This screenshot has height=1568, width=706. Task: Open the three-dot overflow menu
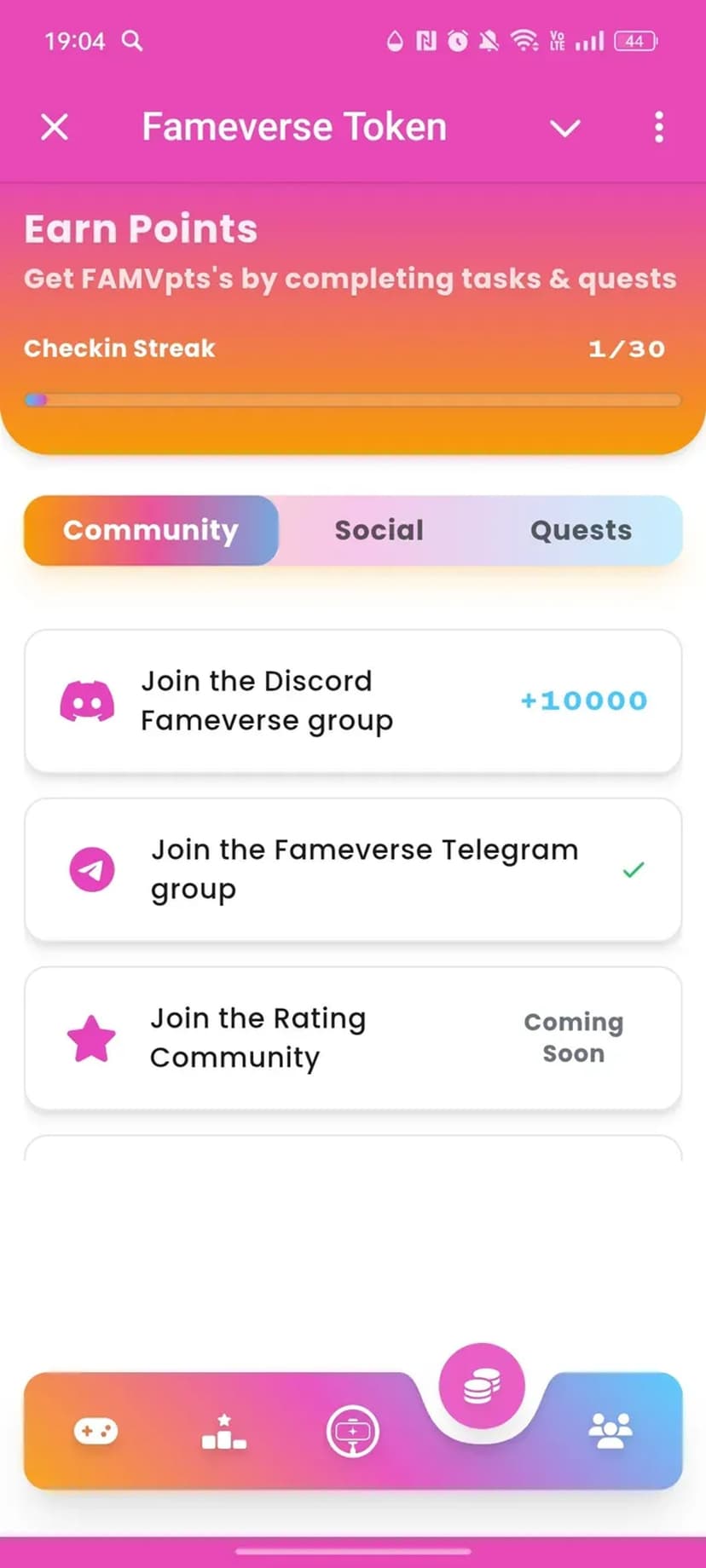point(658,128)
